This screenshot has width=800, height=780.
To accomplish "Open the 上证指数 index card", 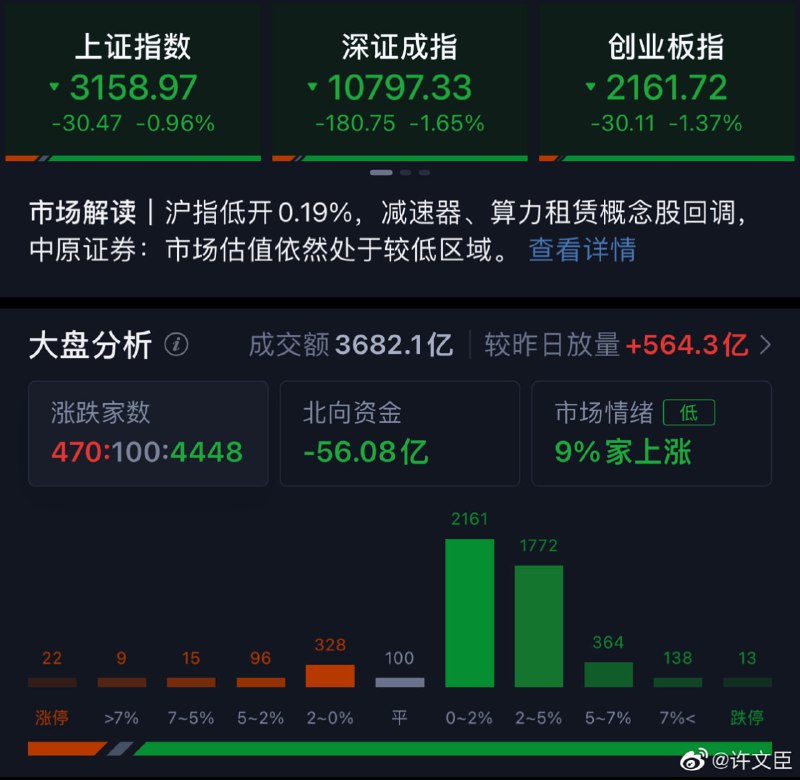I will tap(133, 85).
